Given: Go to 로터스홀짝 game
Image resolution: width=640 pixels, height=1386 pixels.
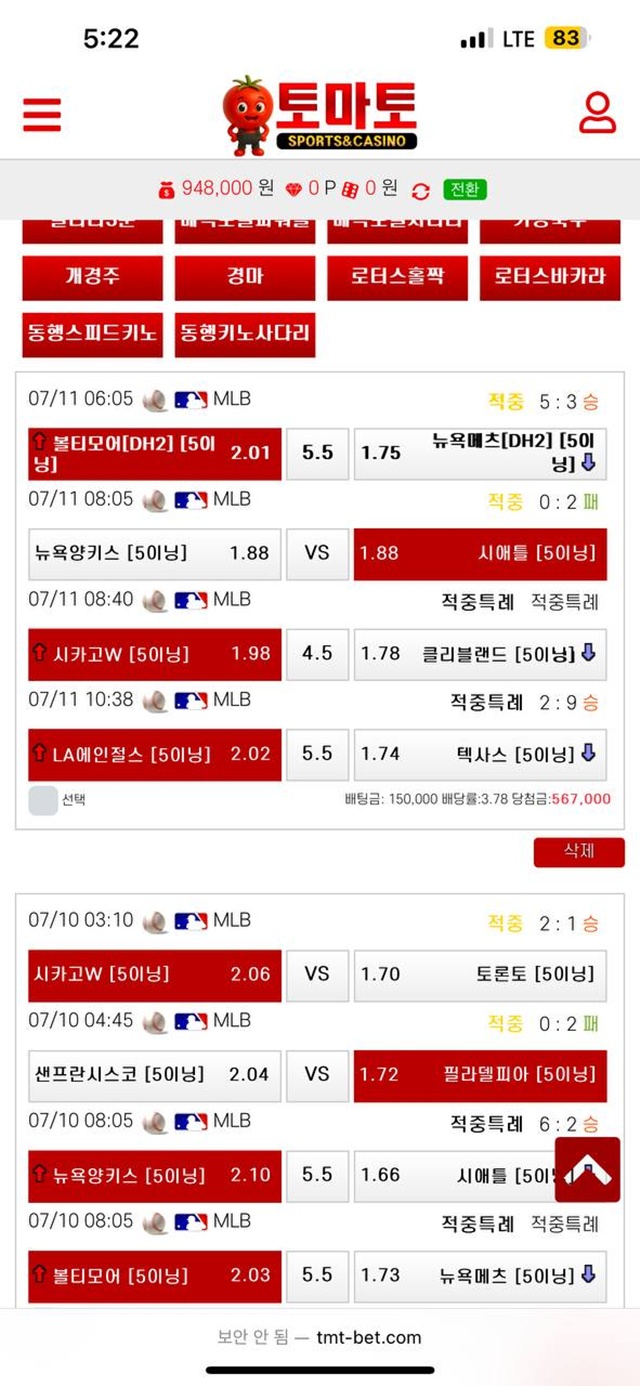Looking at the screenshot, I should tap(397, 277).
